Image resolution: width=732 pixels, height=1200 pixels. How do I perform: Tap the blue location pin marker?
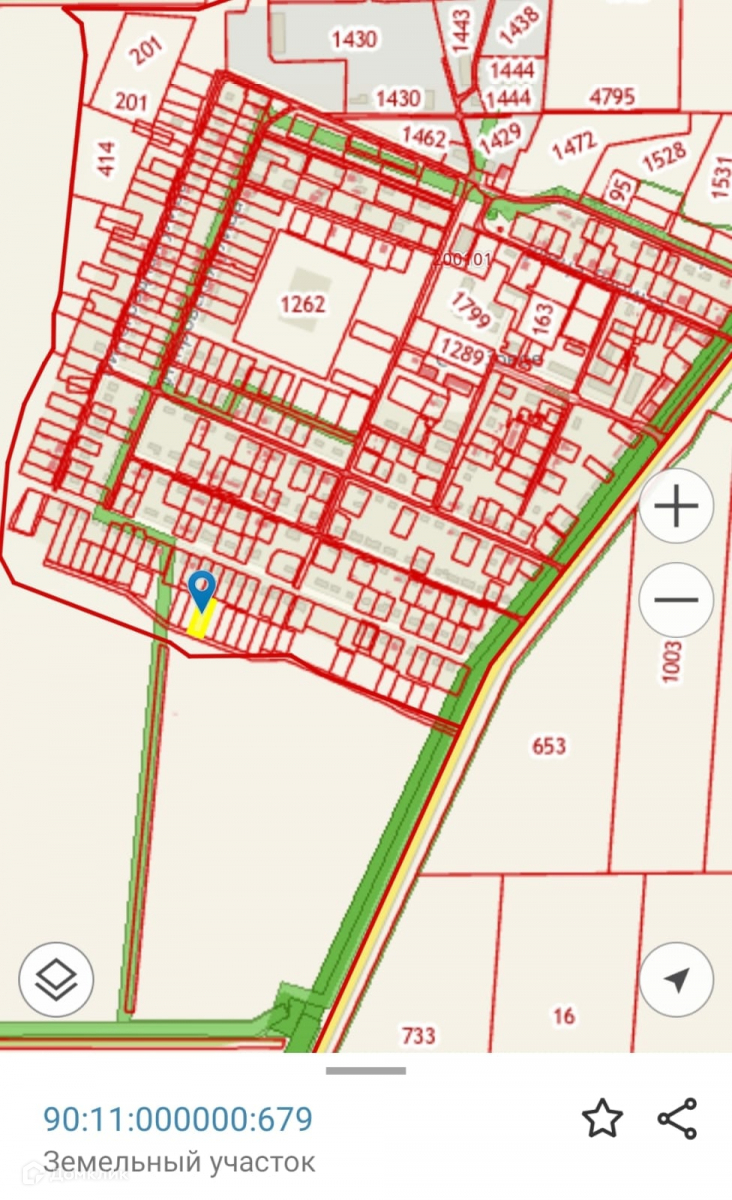point(202,589)
